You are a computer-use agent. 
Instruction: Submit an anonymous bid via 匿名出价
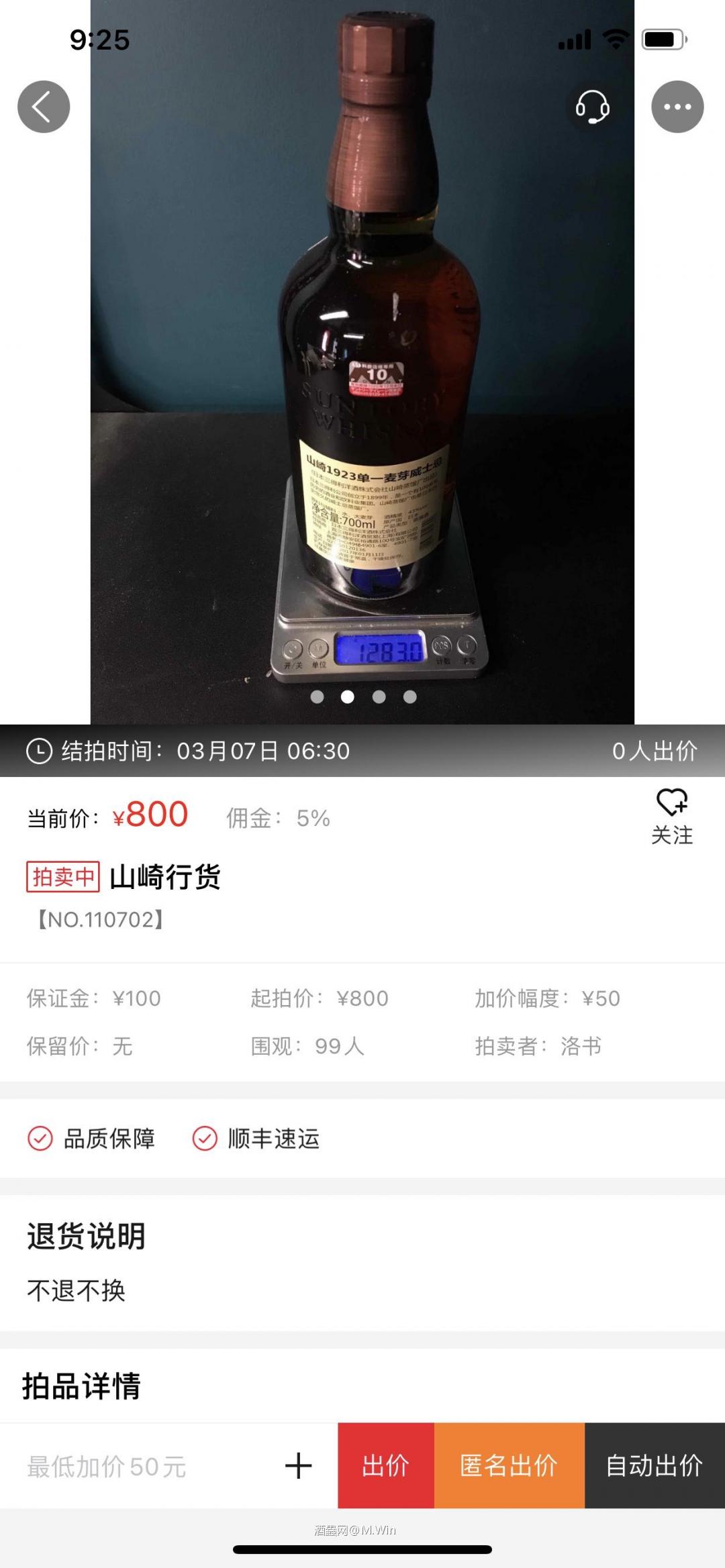coord(510,1467)
